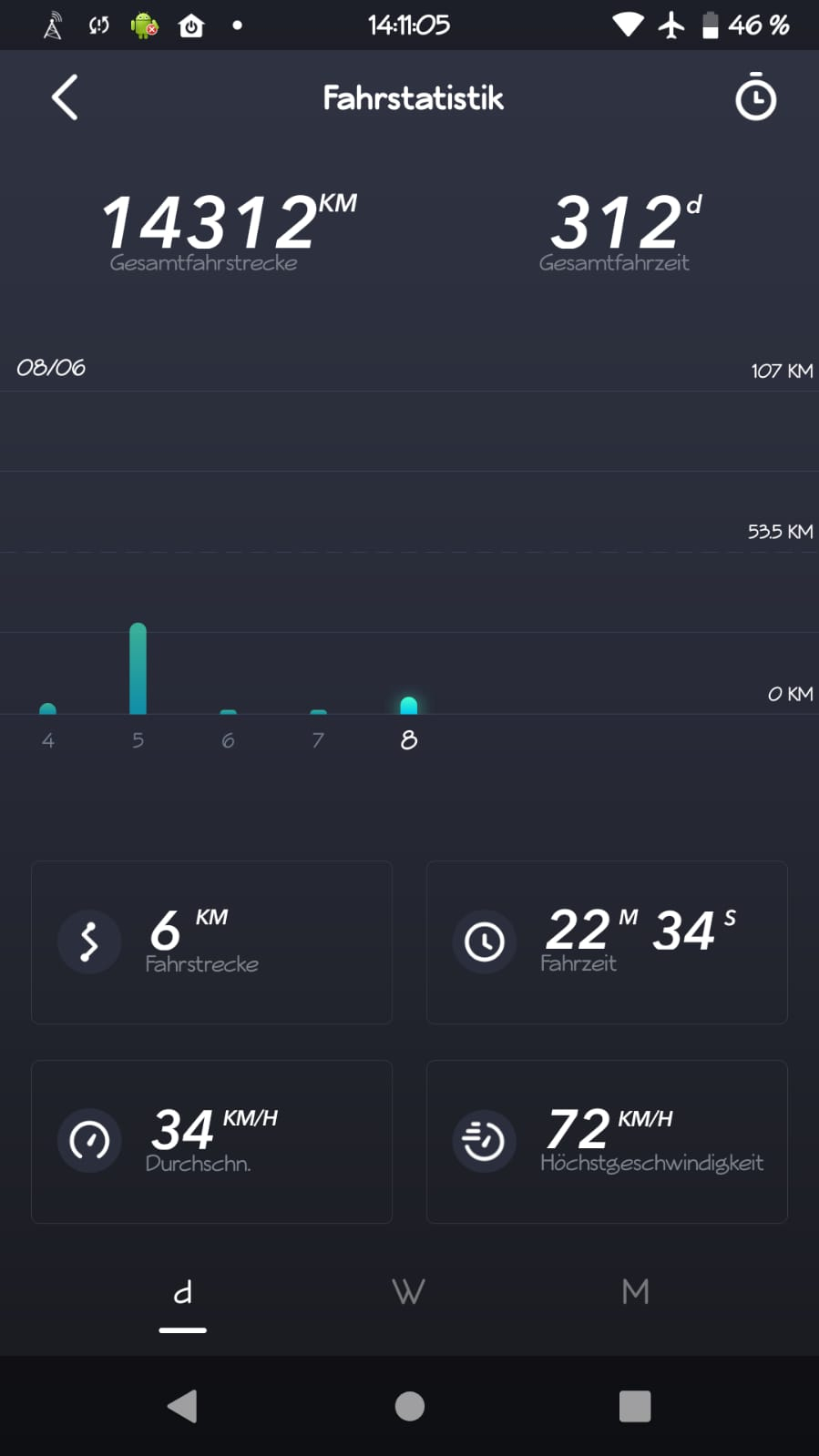Select the bar for day 5
This screenshot has height=1456, width=819.
138,669
